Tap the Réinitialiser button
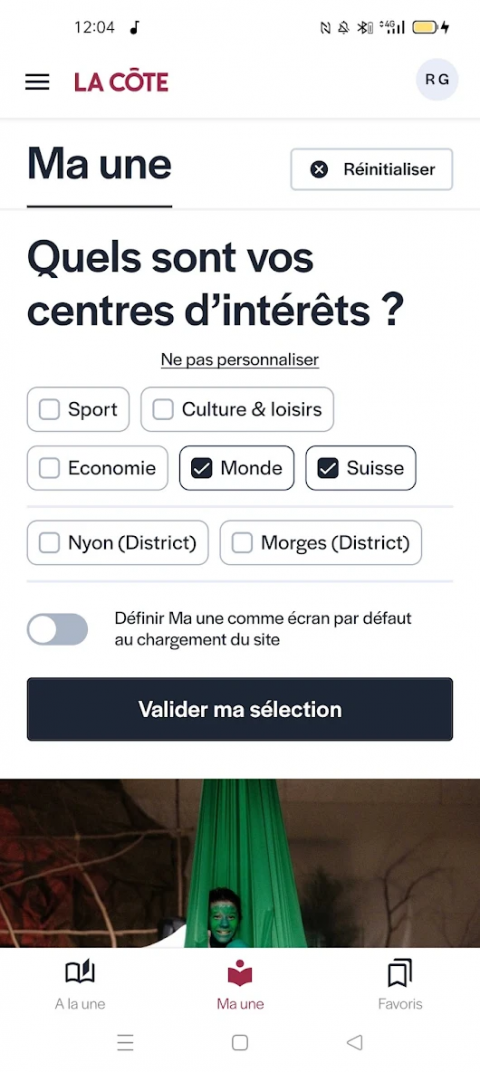The image size is (480, 1072). 371,170
